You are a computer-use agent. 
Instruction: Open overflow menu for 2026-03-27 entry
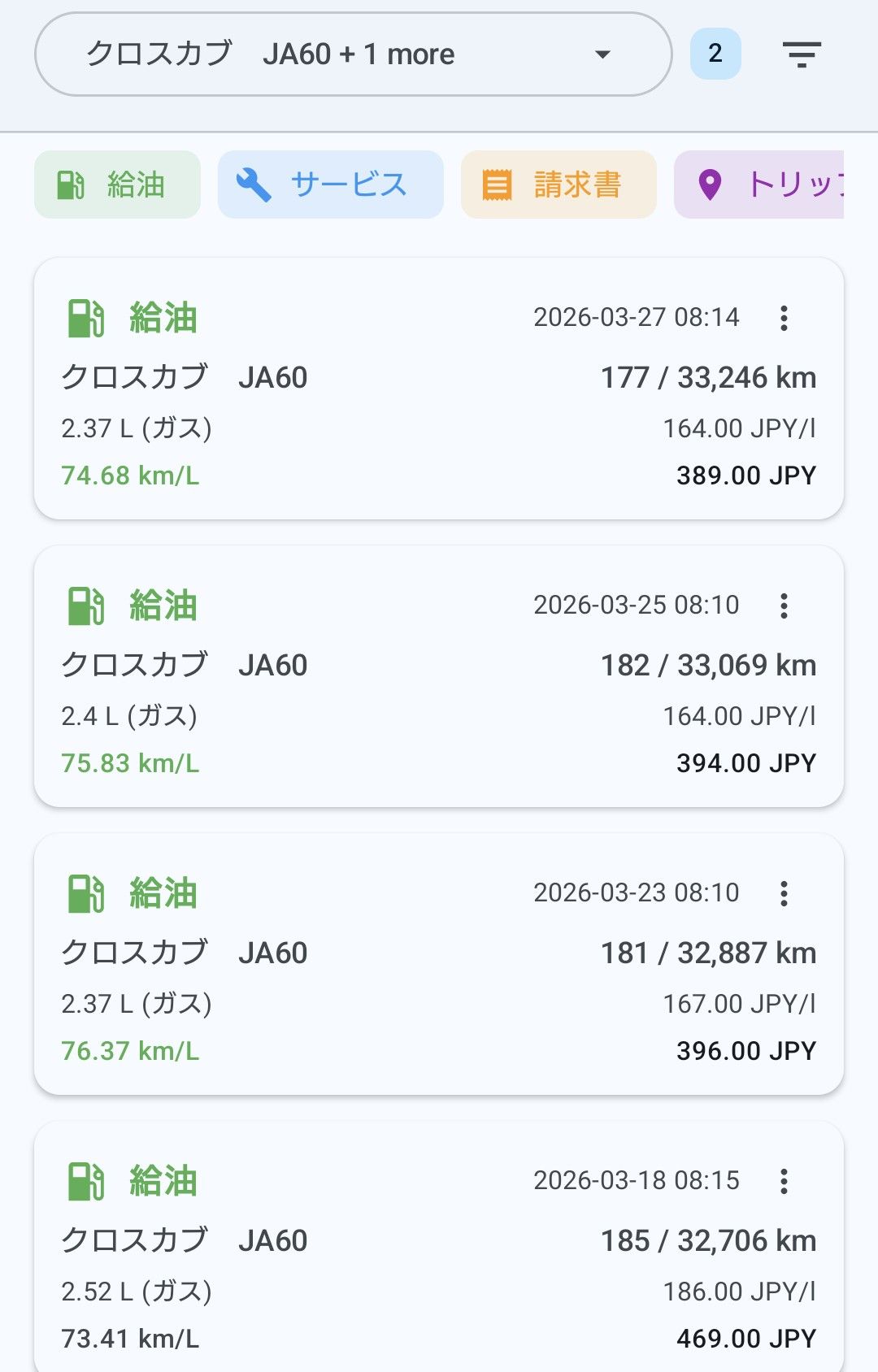pos(784,318)
